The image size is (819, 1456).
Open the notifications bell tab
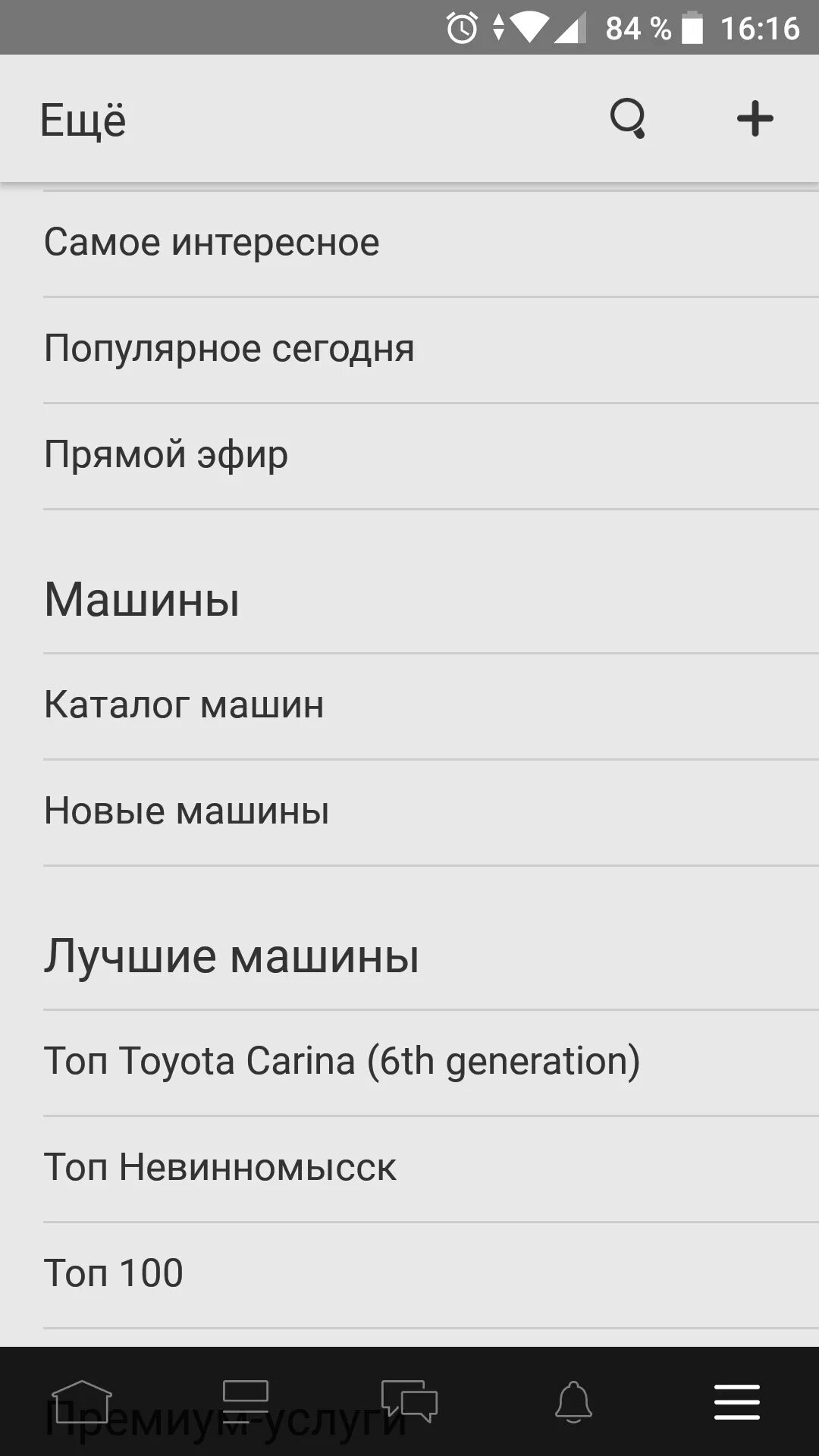tap(573, 1401)
